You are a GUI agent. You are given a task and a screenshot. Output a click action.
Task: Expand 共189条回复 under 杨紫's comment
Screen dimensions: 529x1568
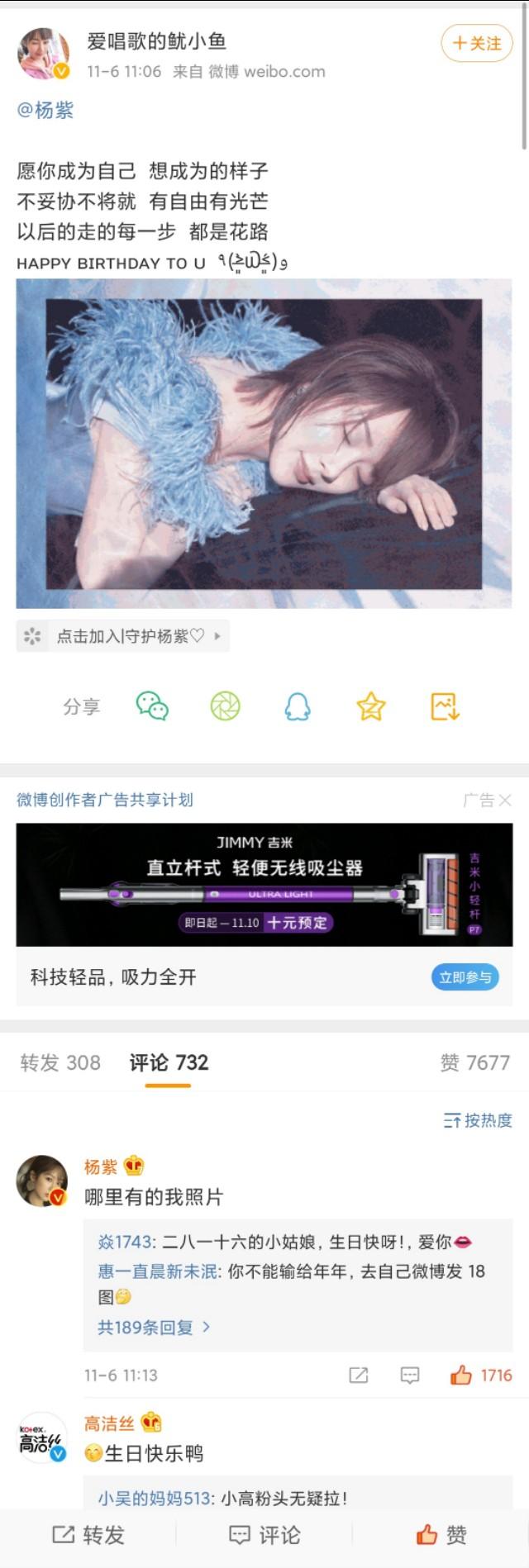154,1328
